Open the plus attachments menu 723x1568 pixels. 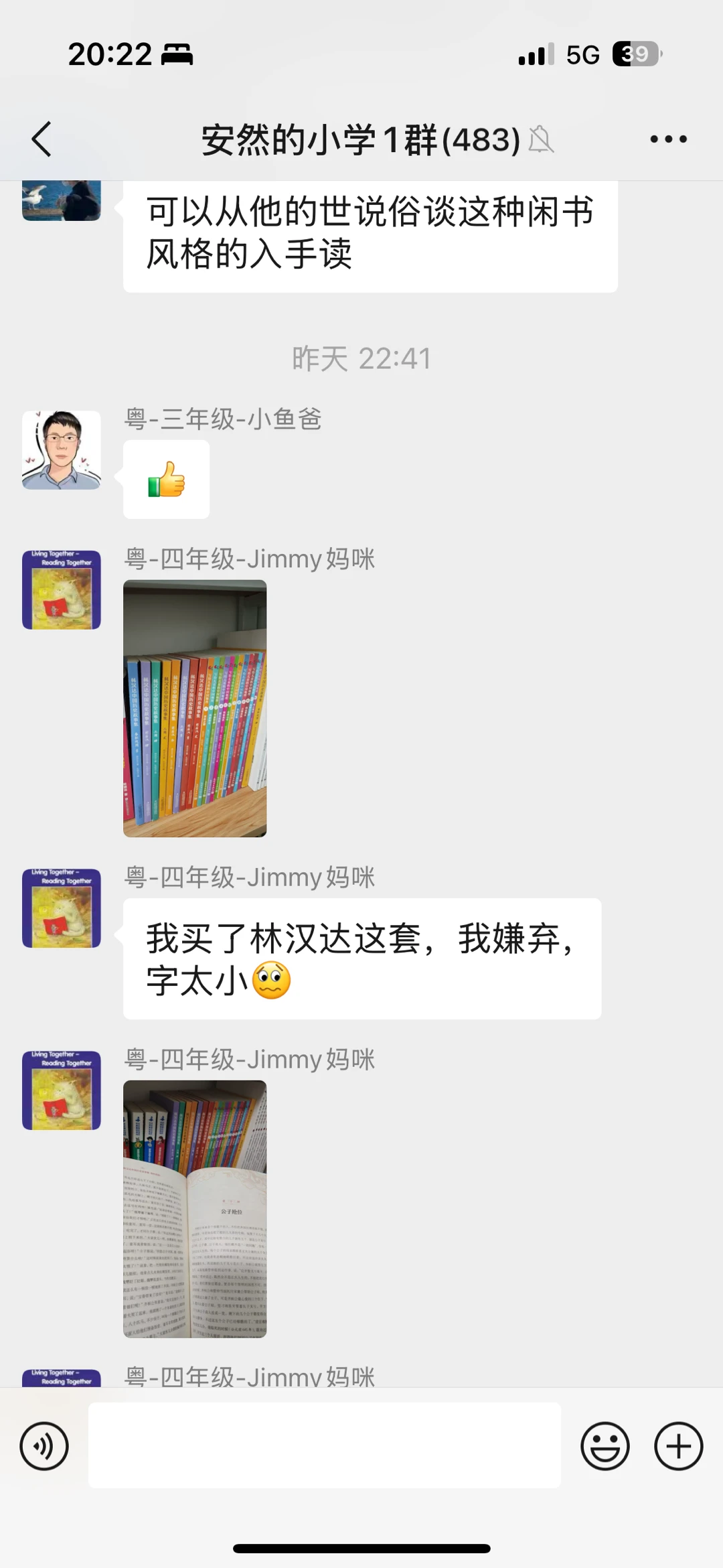[x=678, y=1445]
